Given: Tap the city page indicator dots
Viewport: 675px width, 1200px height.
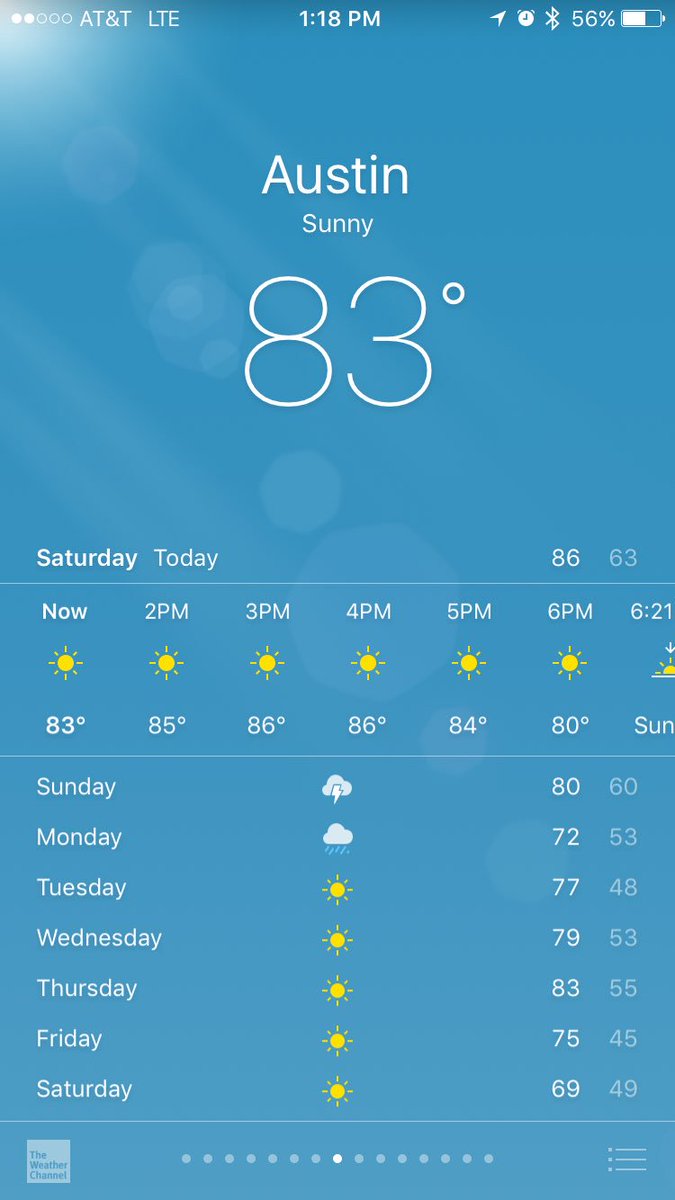Looking at the screenshot, I should tap(337, 1159).
